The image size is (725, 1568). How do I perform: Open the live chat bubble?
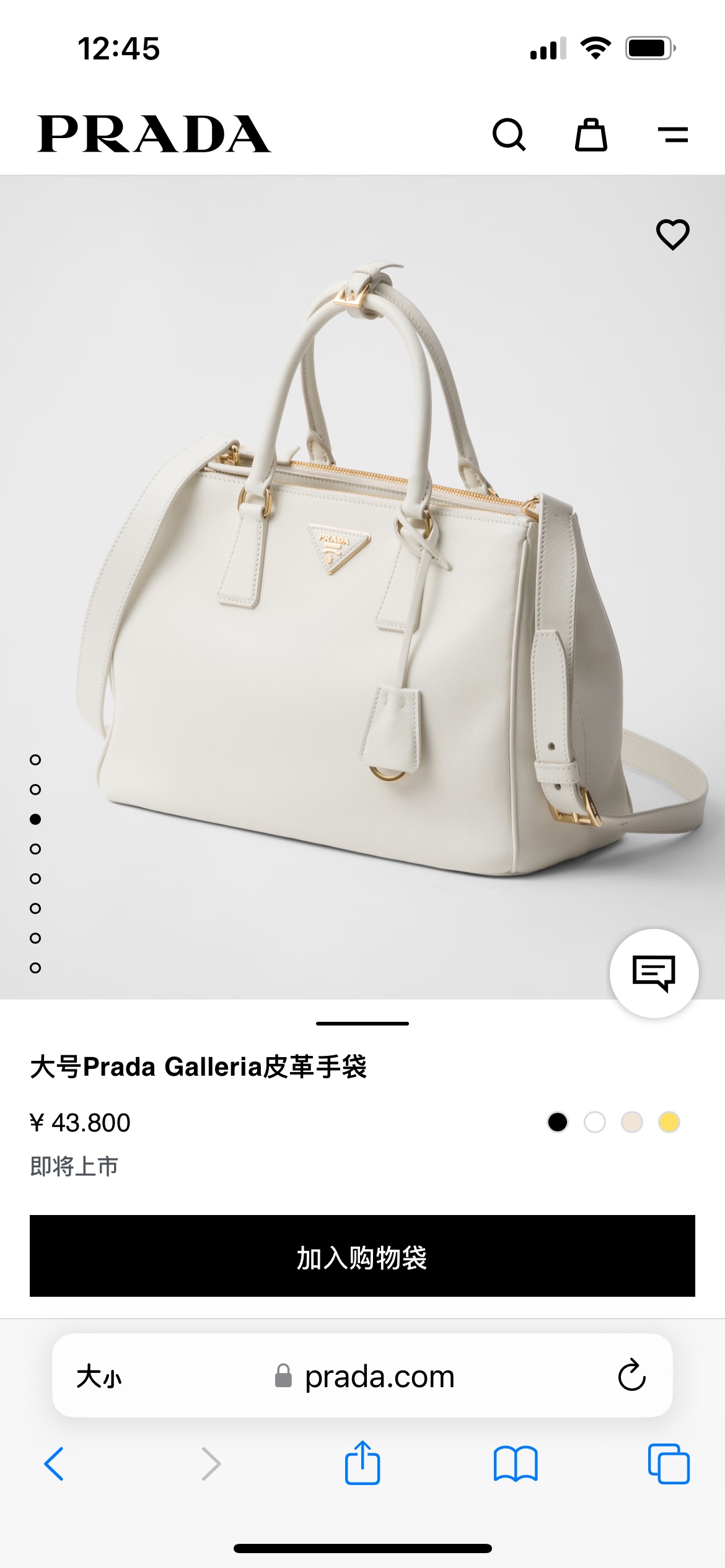[654, 973]
